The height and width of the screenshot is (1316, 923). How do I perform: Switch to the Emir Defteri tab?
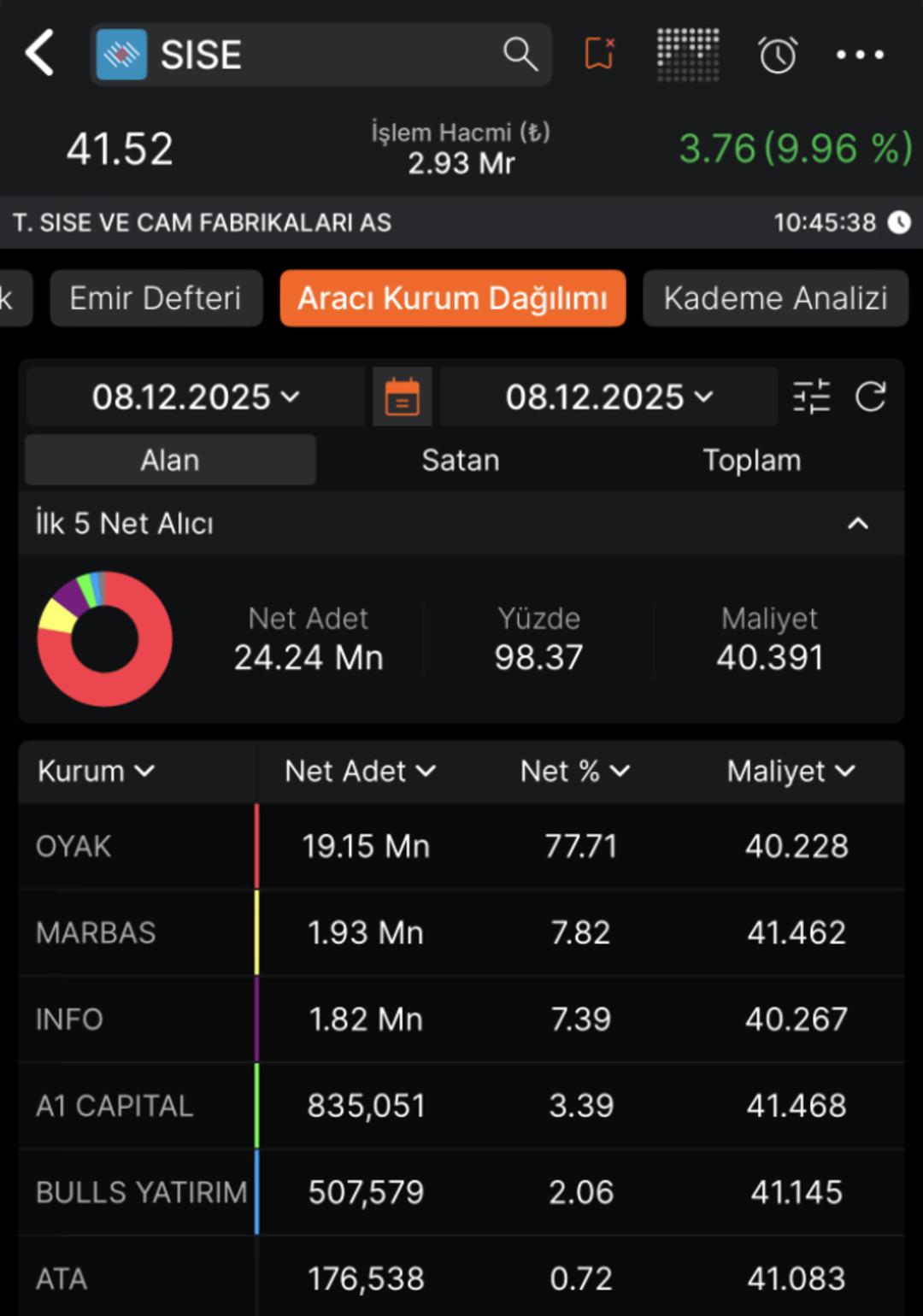pos(156,298)
